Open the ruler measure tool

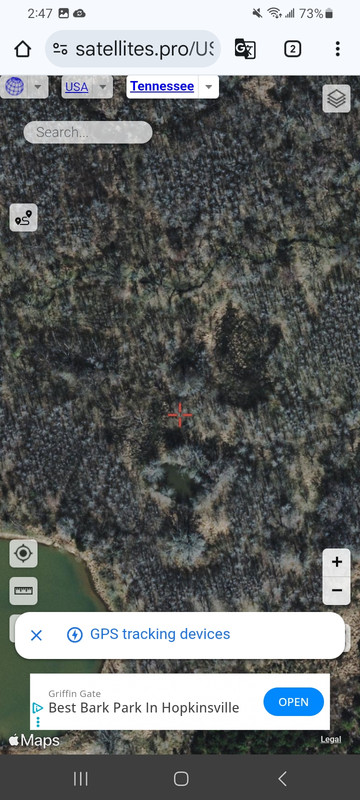tap(23, 591)
